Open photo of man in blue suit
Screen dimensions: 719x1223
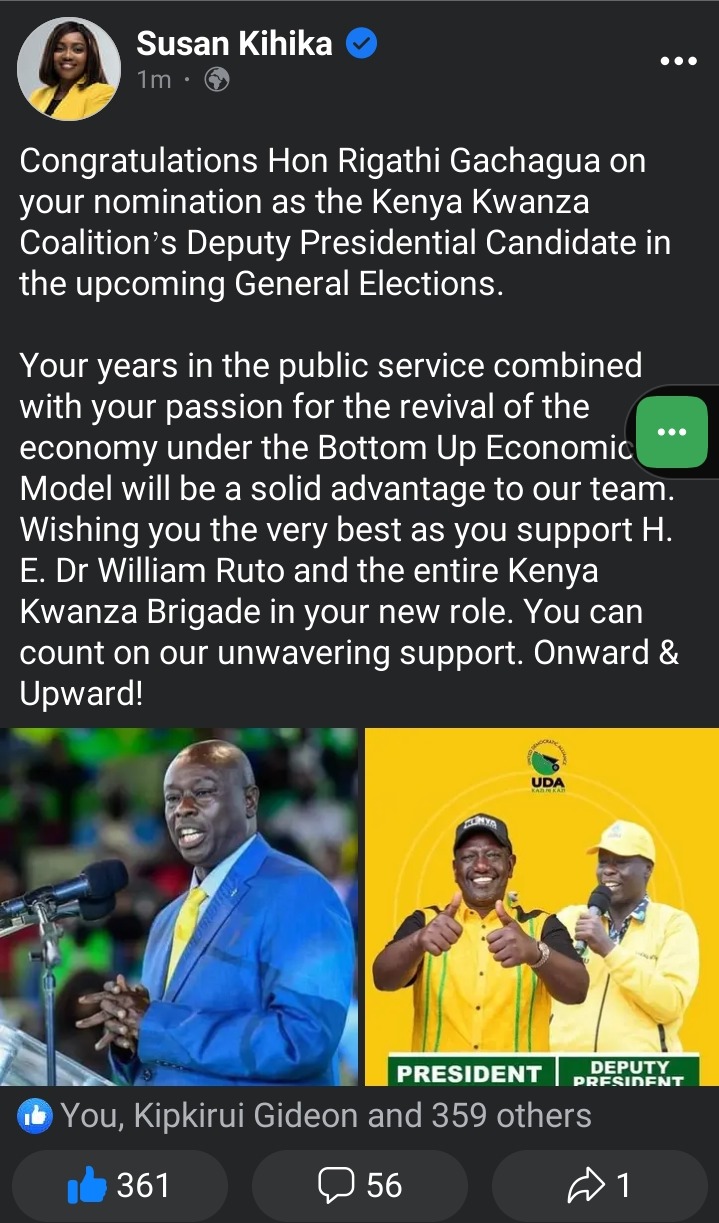pos(179,907)
